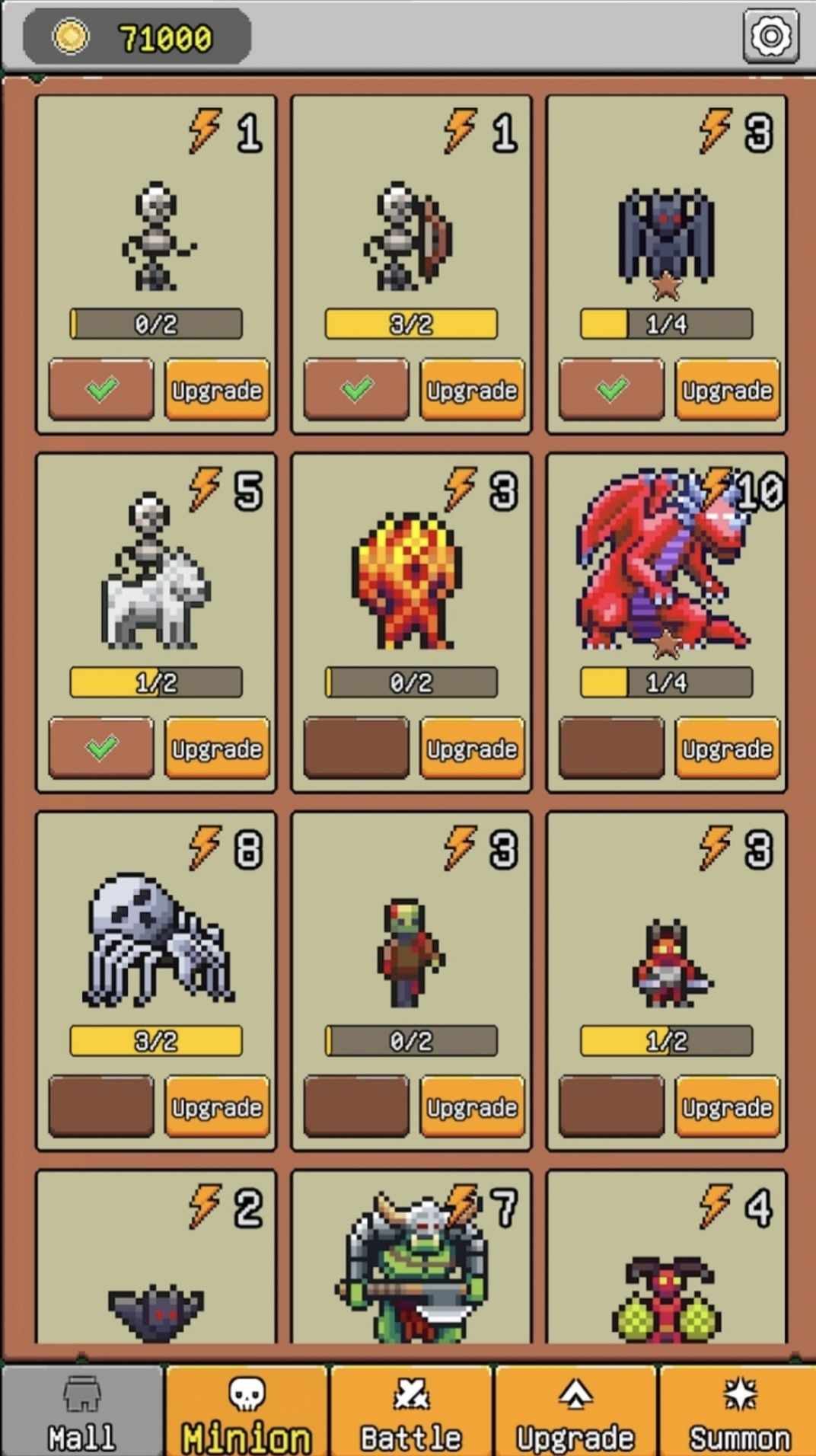Select the small red imp minion
Screen dimensions: 816x1456
[611, 1106]
